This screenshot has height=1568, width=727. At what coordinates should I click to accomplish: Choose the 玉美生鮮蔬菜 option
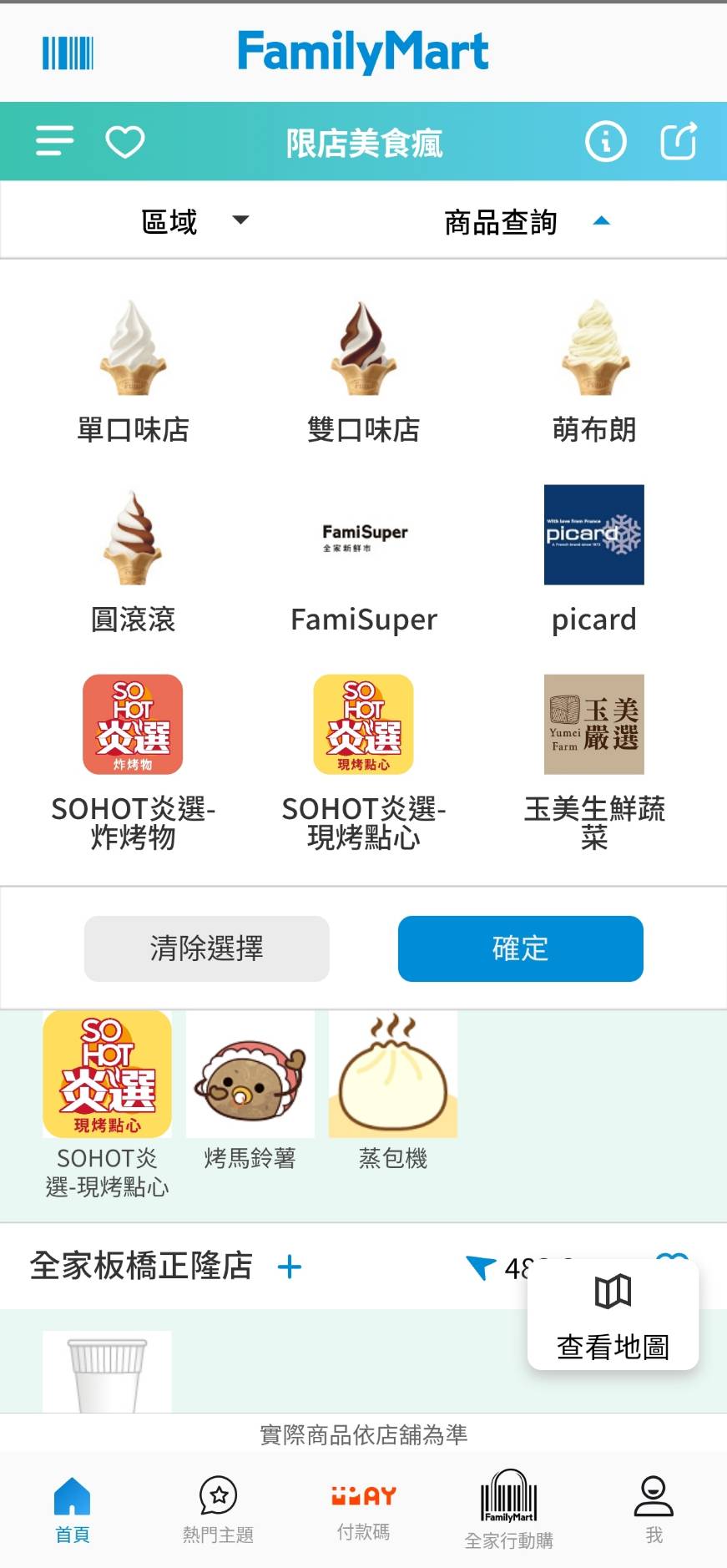click(x=594, y=761)
